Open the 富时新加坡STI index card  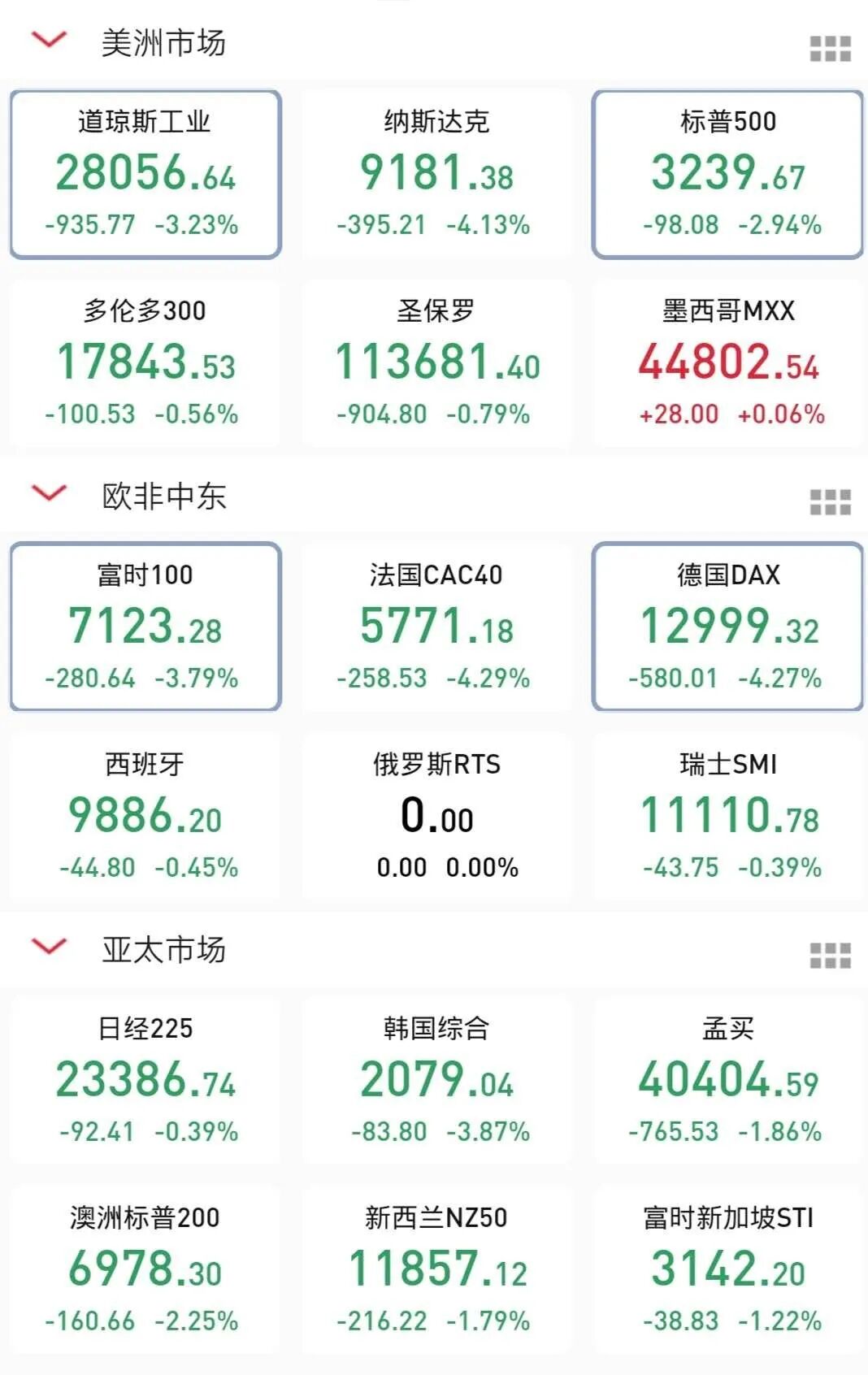coord(727,1270)
